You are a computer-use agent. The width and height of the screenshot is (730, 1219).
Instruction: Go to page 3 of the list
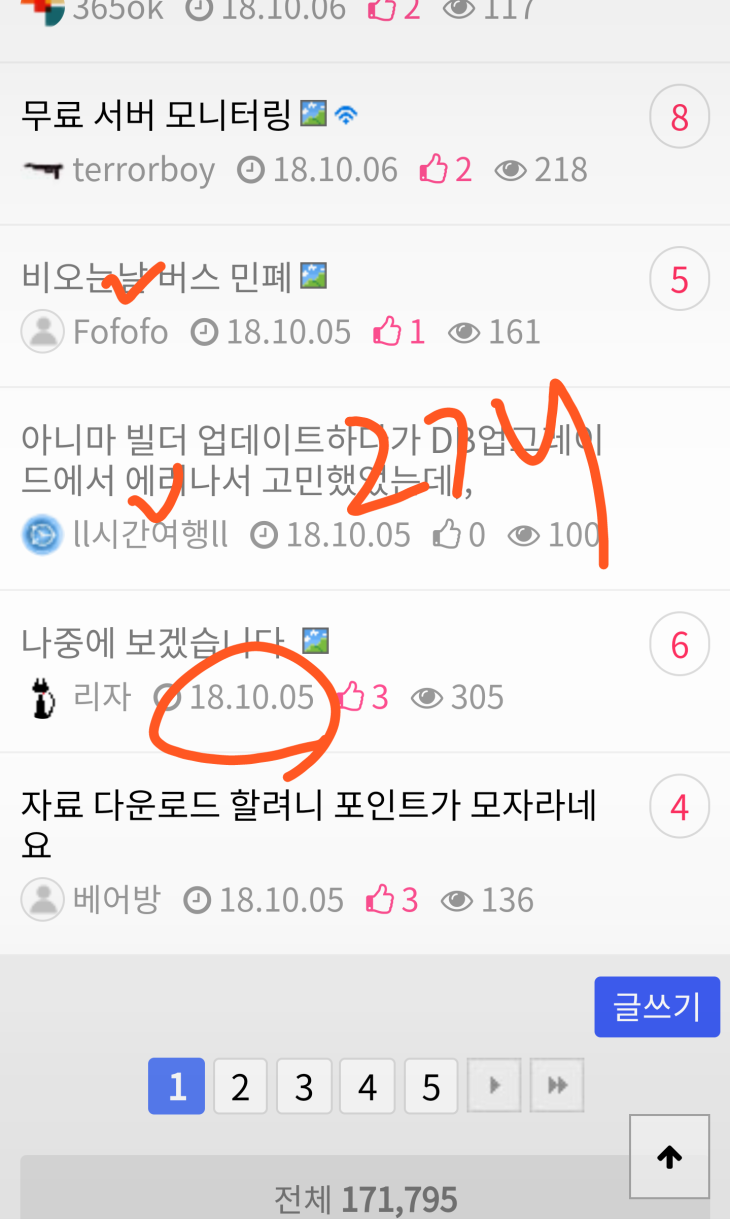pos(304,1086)
